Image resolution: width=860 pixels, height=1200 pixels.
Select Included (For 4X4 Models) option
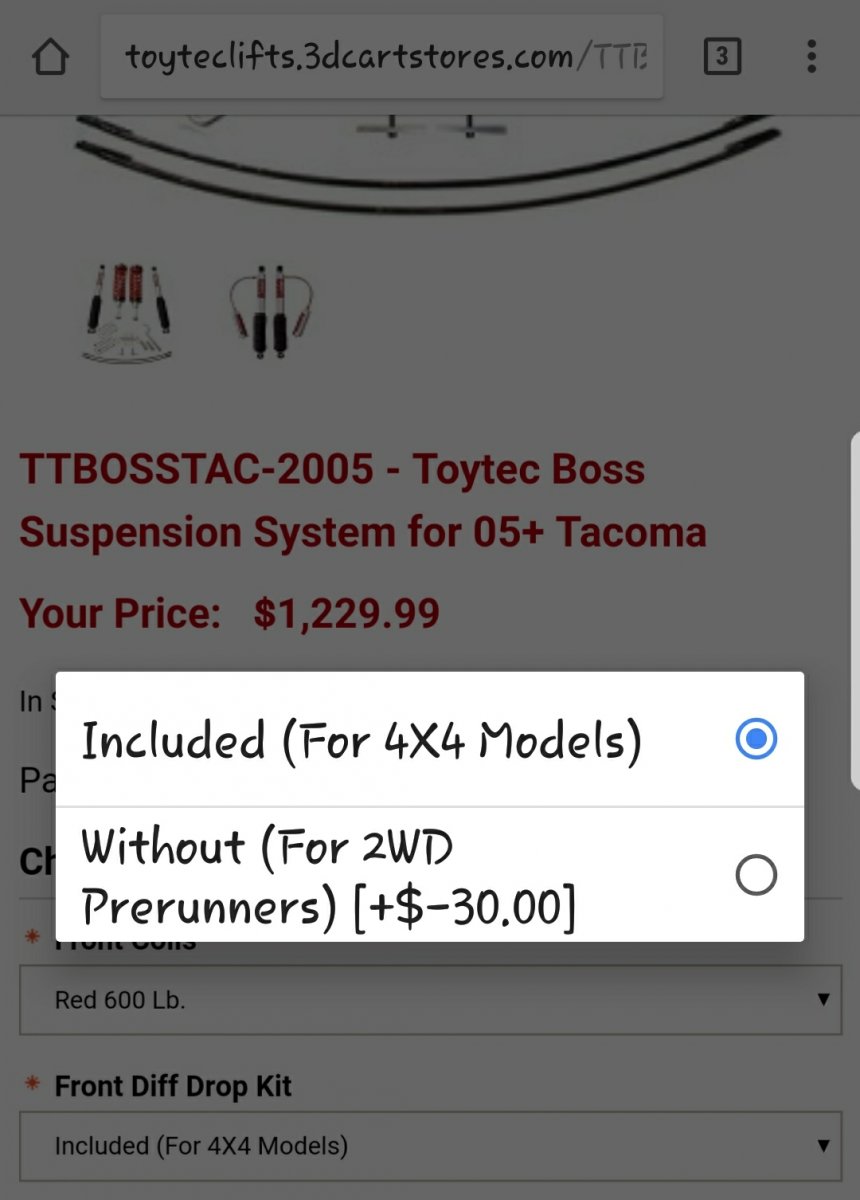point(429,740)
